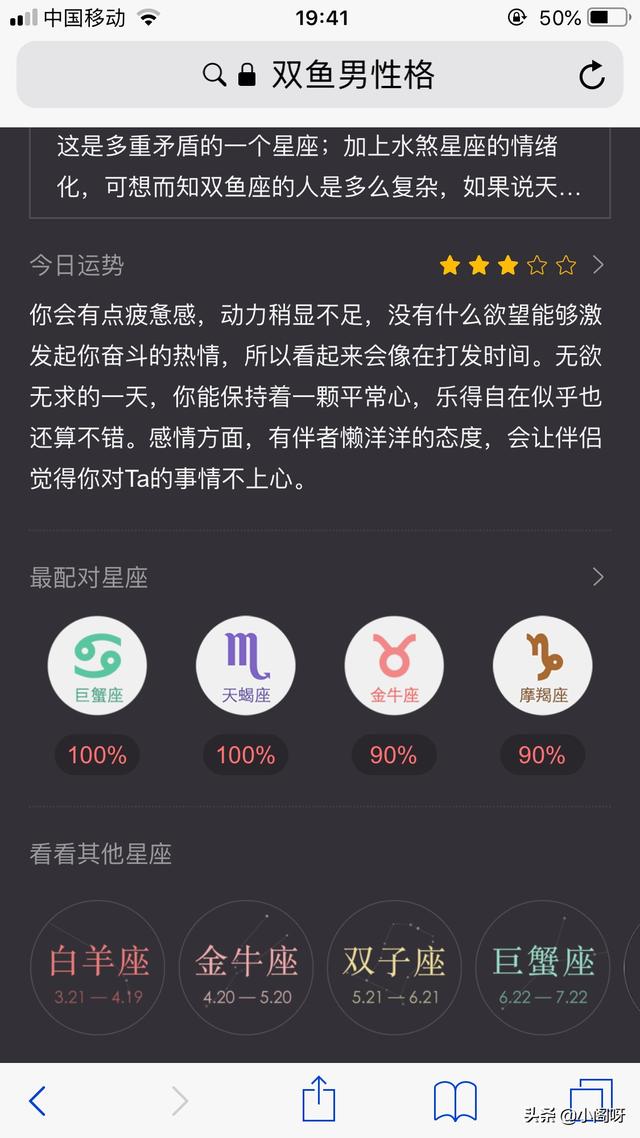Open the 金牛座 90% match
This screenshot has width=640, height=1138.
pos(394,665)
